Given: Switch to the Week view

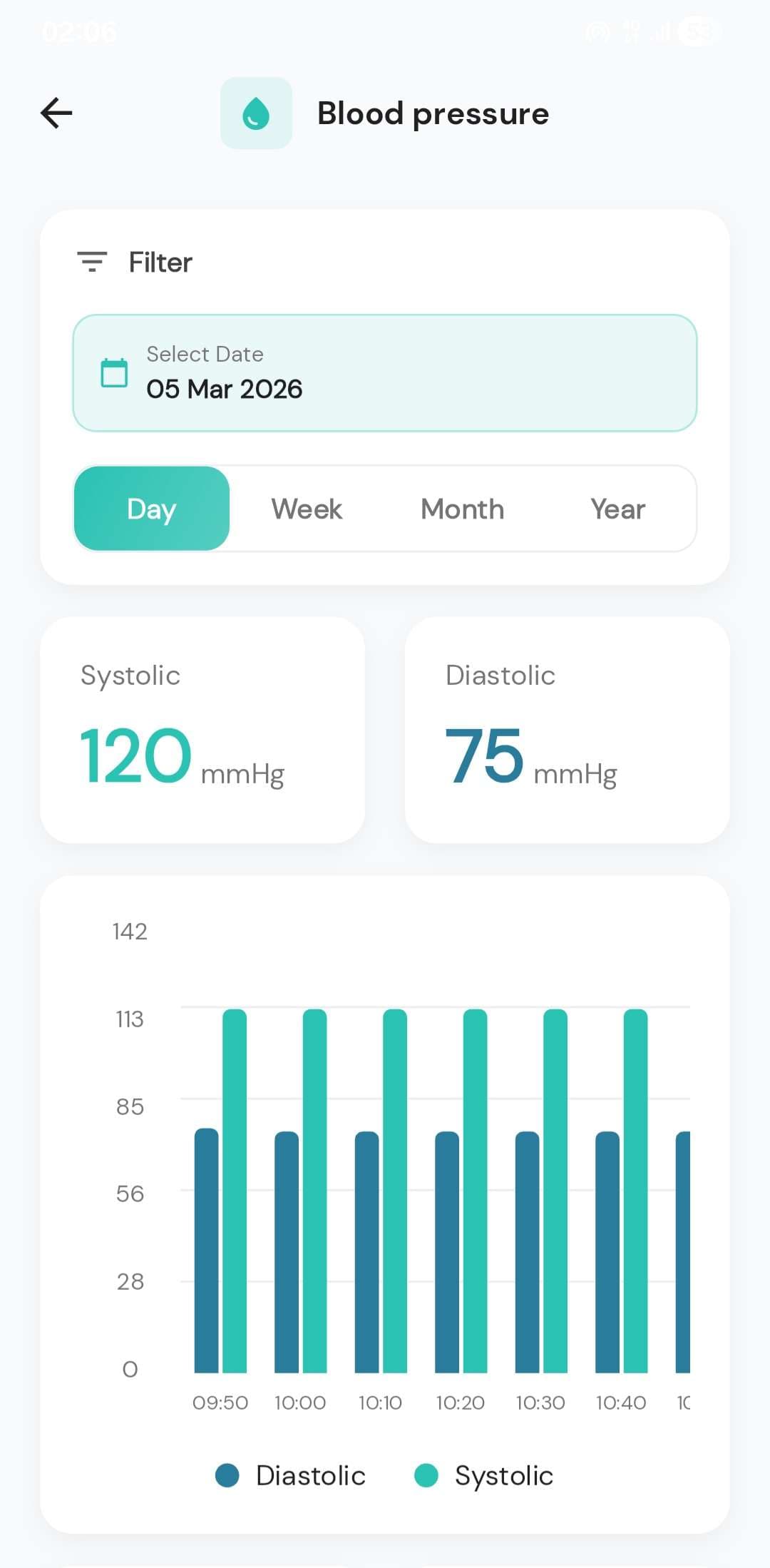Looking at the screenshot, I should 307,509.
